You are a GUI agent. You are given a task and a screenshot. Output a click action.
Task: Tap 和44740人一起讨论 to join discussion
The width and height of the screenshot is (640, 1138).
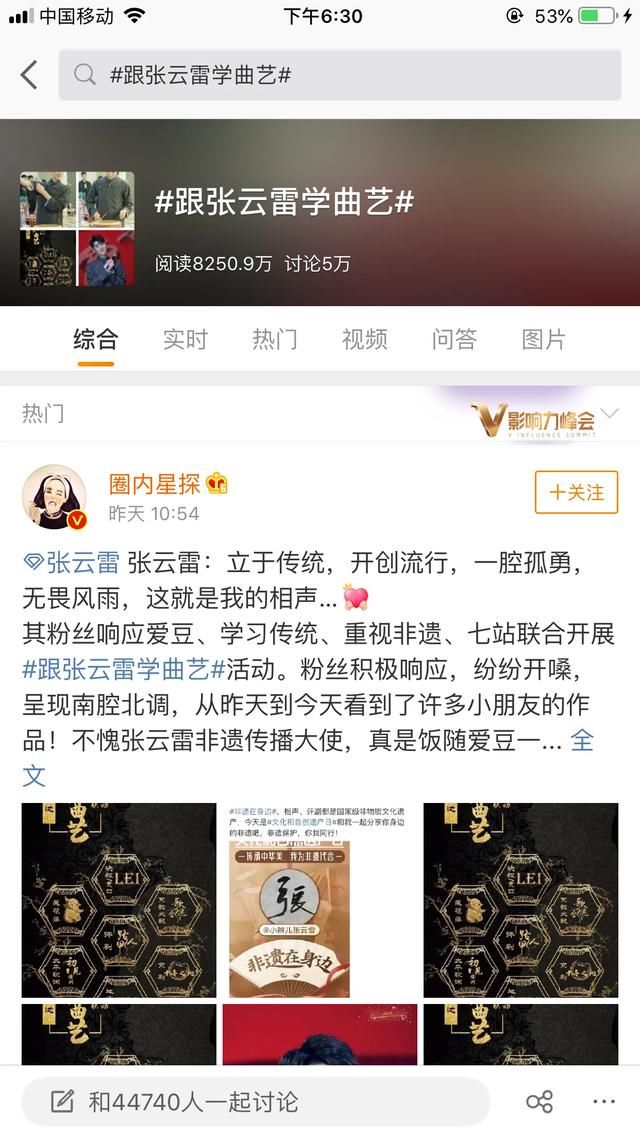255,1102
